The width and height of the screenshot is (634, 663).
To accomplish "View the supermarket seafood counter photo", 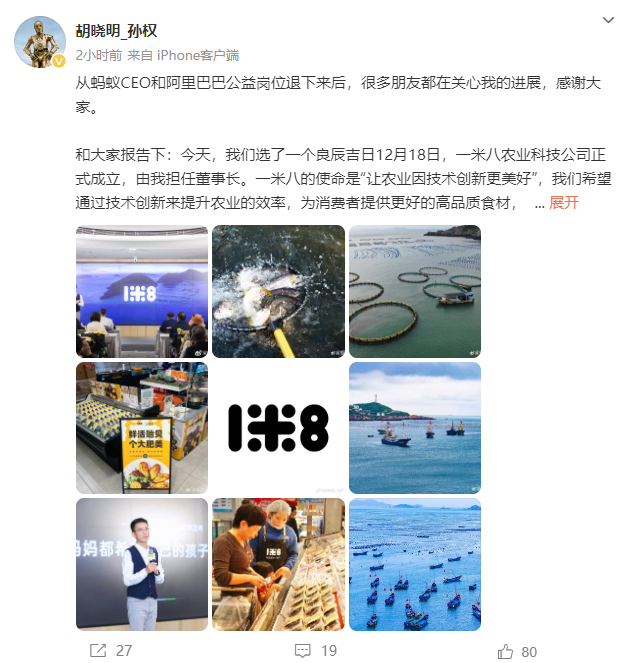I will point(142,428).
